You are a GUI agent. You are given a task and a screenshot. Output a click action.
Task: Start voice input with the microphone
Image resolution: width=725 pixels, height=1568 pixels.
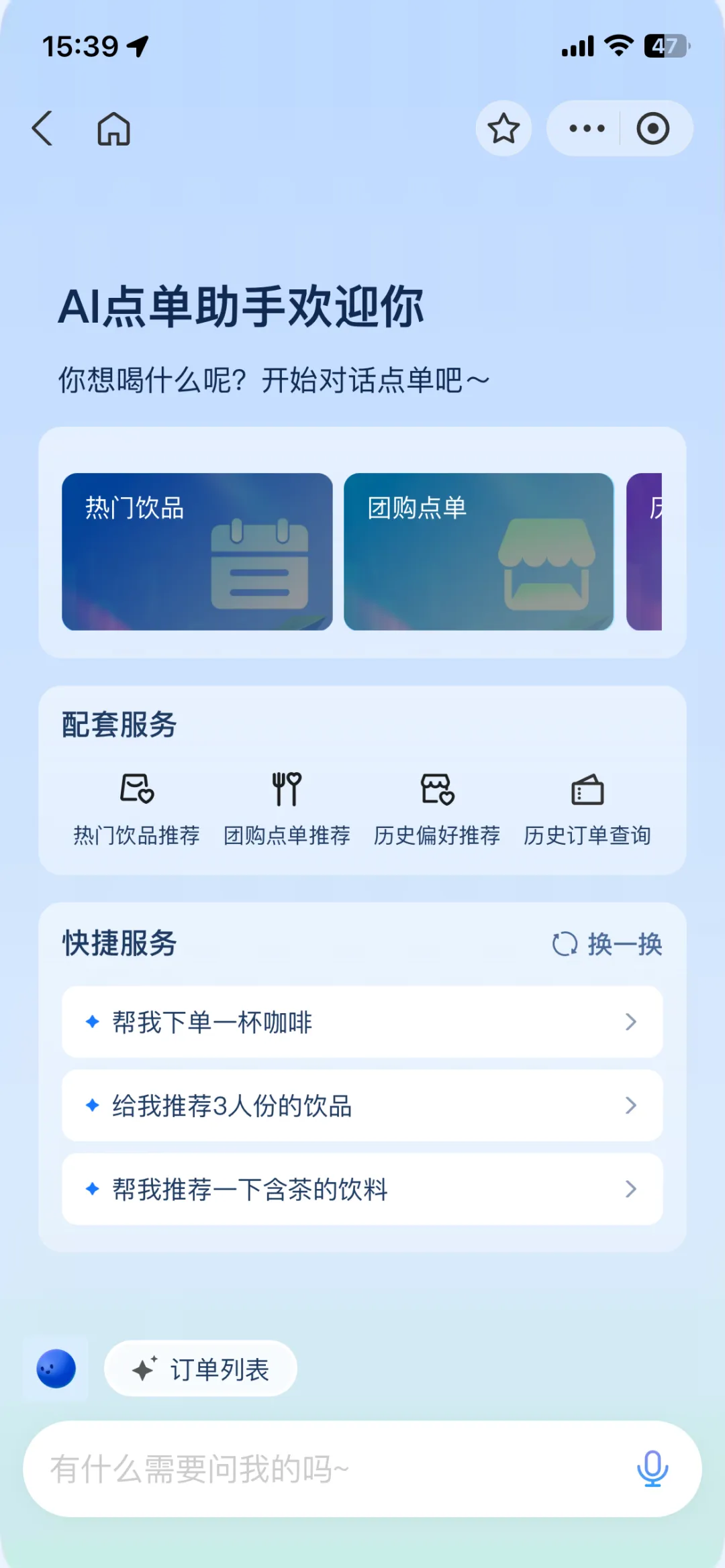(652, 1469)
